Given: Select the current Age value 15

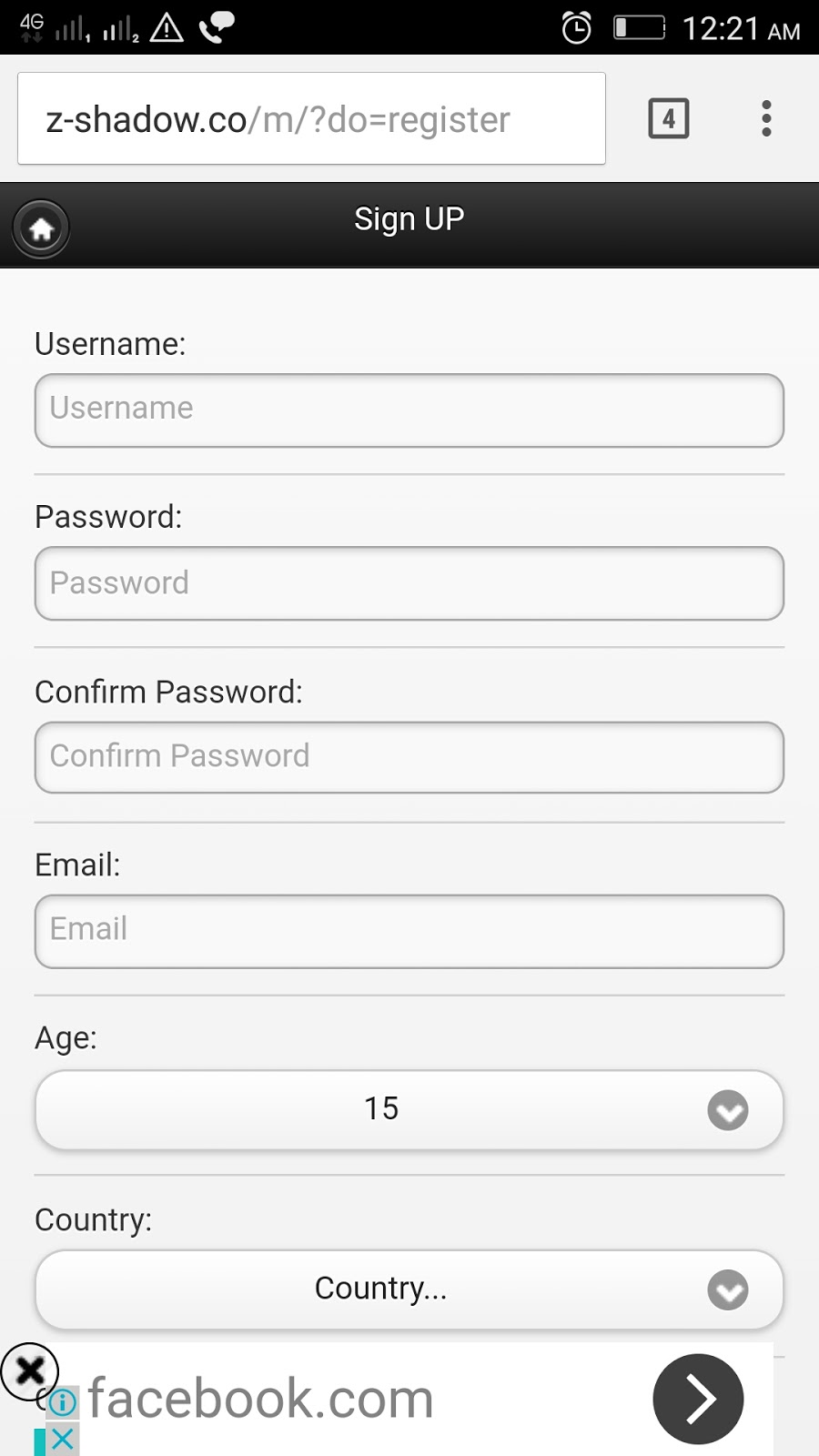Looking at the screenshot, I should [x=379, y=1108].
